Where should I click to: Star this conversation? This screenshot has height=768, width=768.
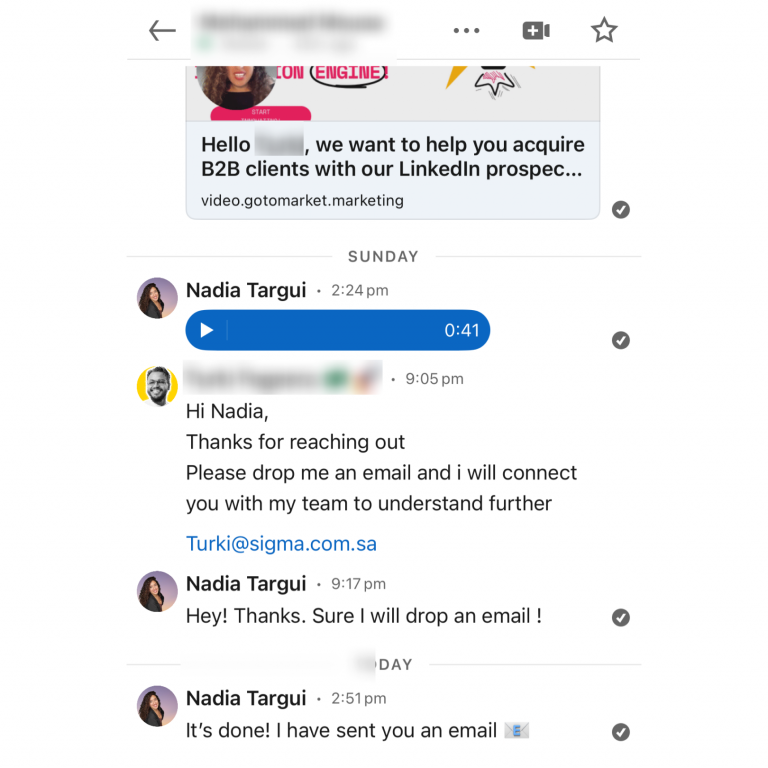(x=604, y=31)
